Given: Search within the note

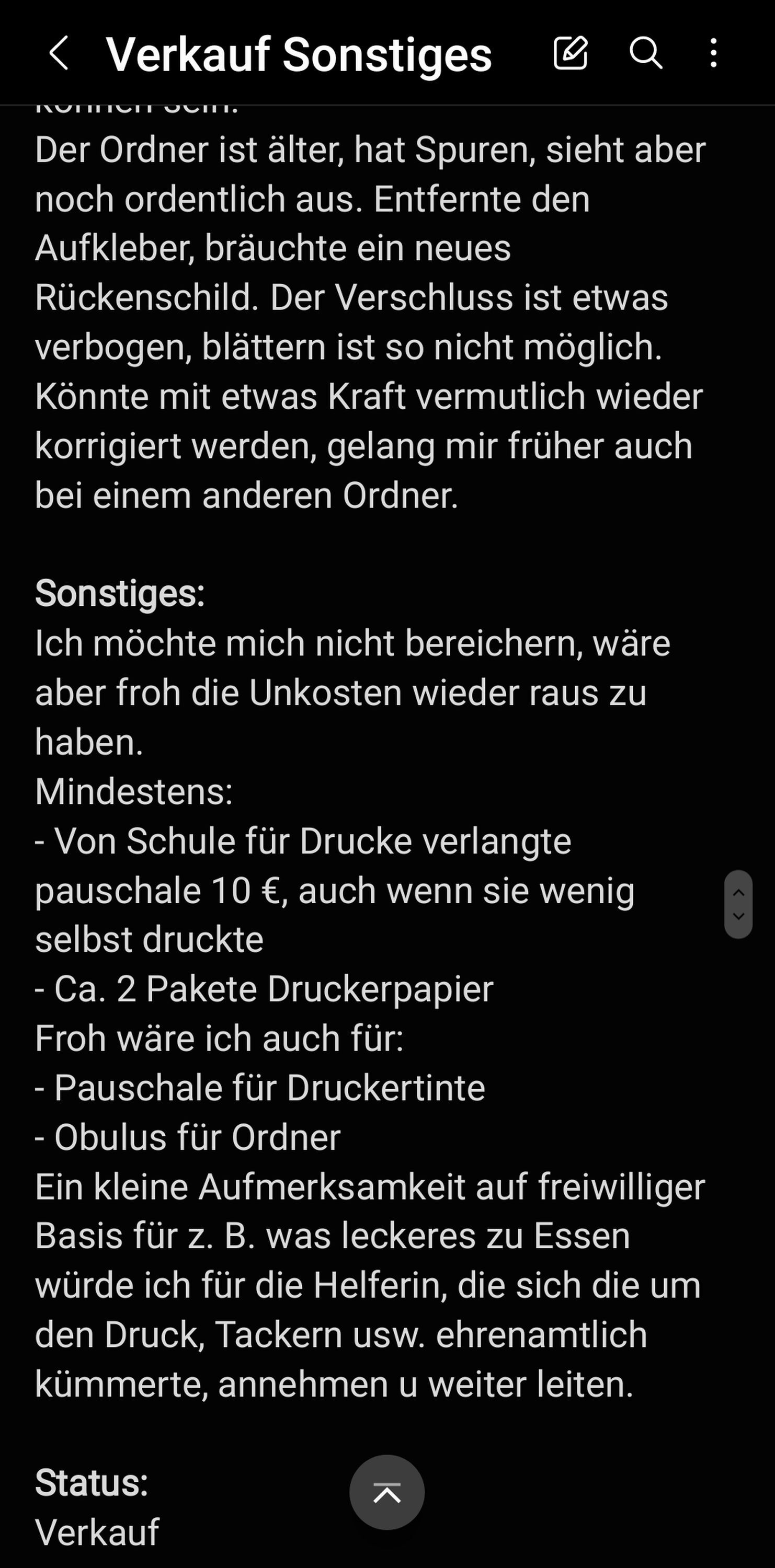Looking at the screenshot, I should pos(646,53).
